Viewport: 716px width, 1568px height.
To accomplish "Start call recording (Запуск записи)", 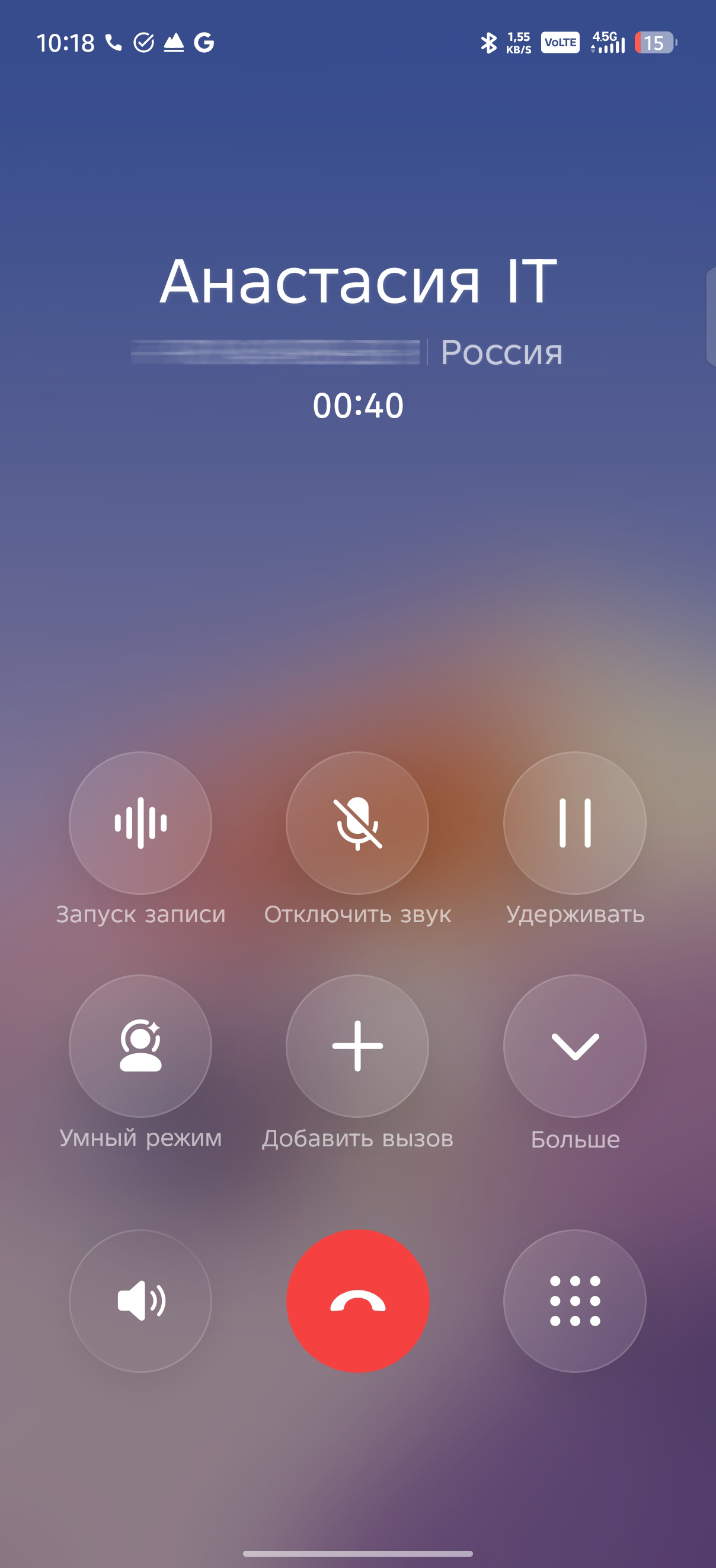I will click(x=140, y=823).
